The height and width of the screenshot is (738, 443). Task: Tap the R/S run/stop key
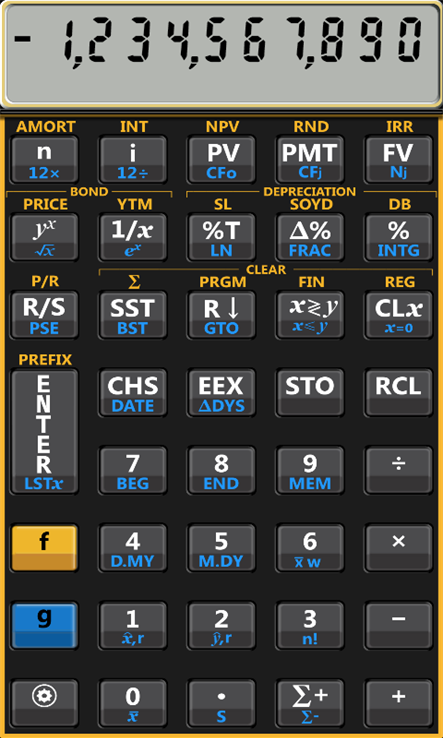pyautogui.click(x=44, y=315)
